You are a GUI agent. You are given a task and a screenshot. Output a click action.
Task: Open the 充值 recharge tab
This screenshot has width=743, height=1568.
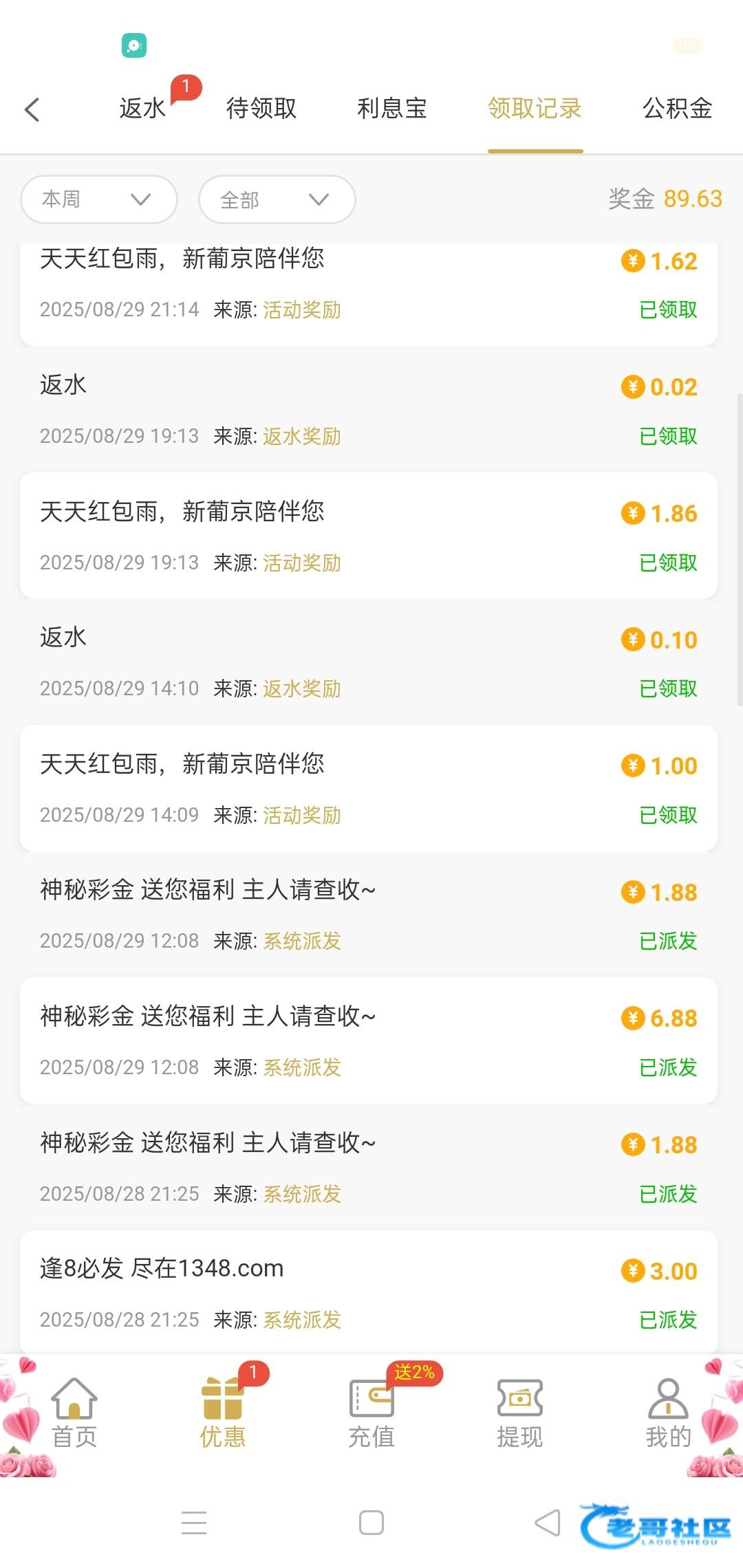coord(371,1413)
